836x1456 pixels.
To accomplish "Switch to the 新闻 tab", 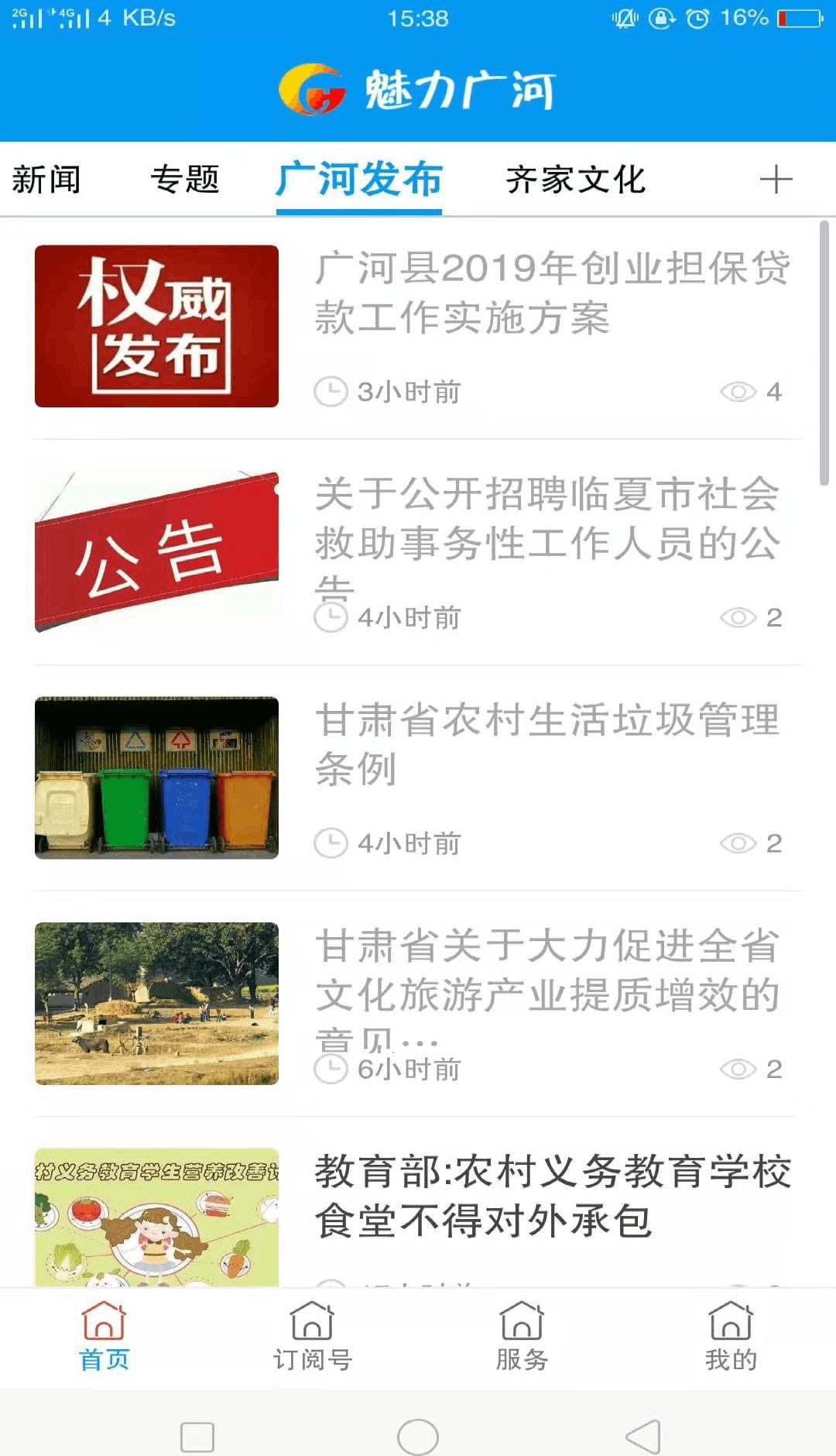I will [48, 180].
